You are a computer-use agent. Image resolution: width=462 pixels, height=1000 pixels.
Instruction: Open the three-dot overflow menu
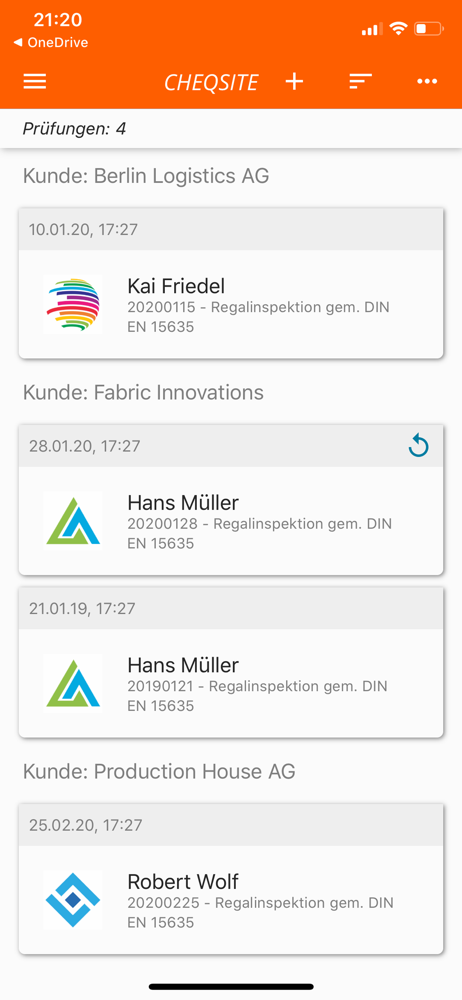click(x=427, y=82)
